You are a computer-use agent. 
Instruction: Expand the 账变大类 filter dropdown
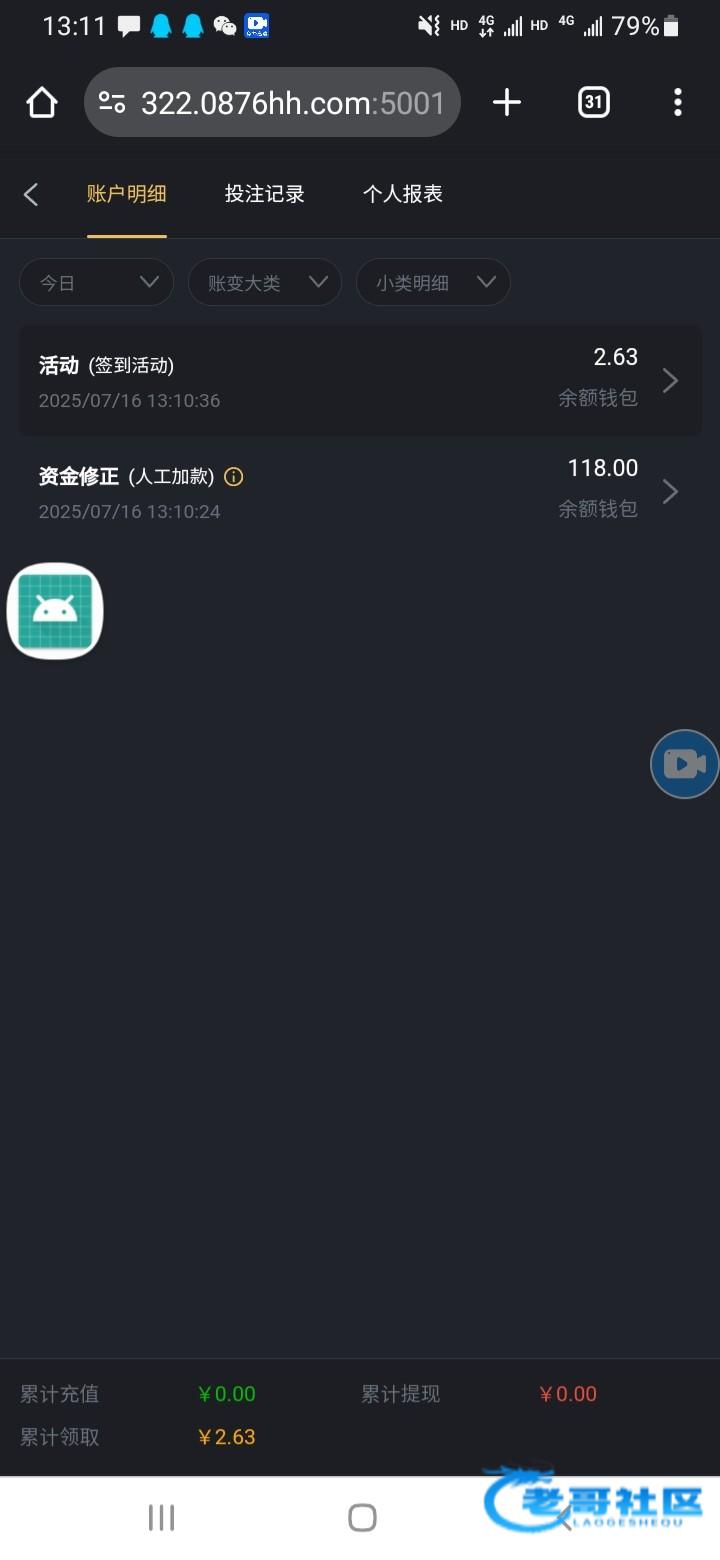pos(265,282)
